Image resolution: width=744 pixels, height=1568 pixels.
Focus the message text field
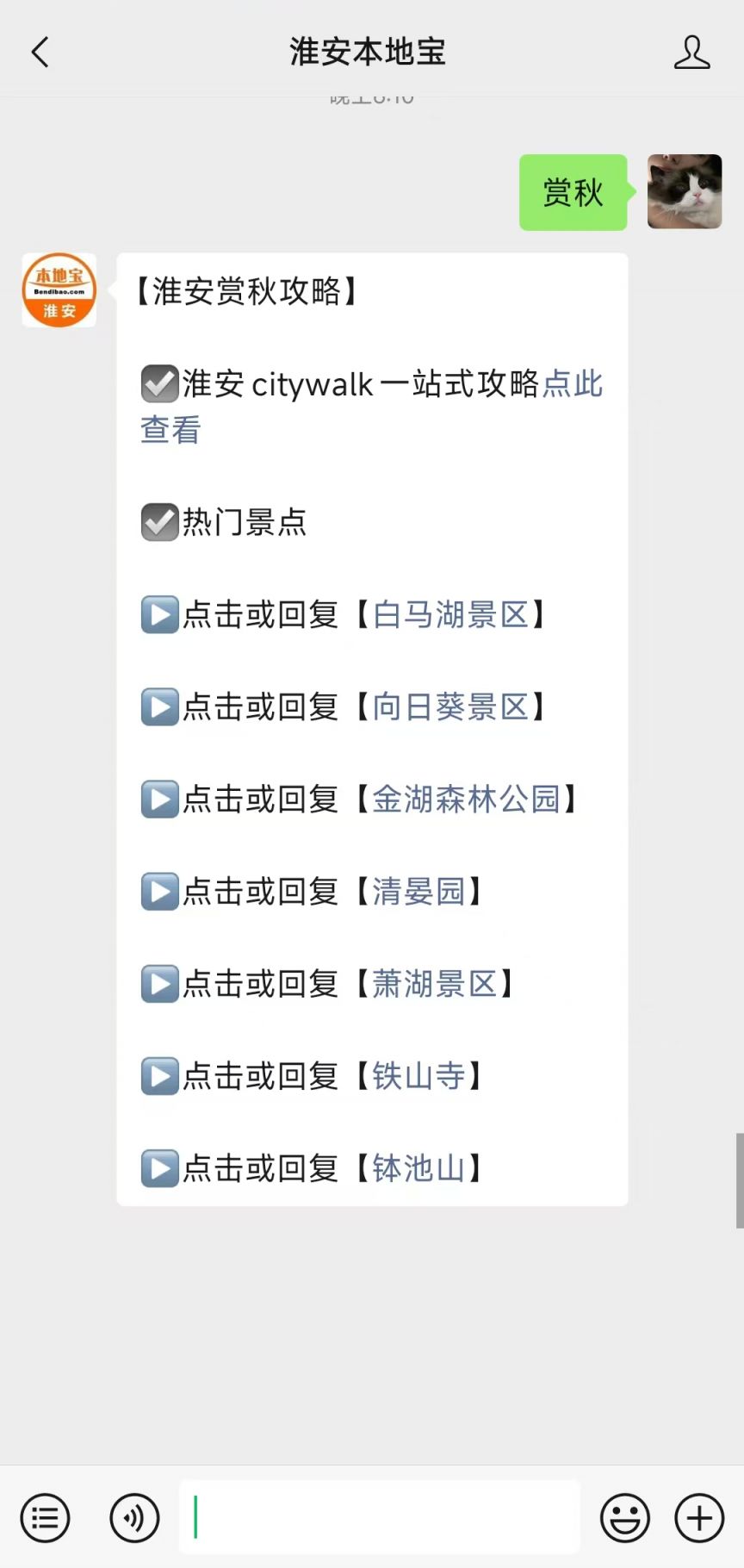(x=379, y=1518)
